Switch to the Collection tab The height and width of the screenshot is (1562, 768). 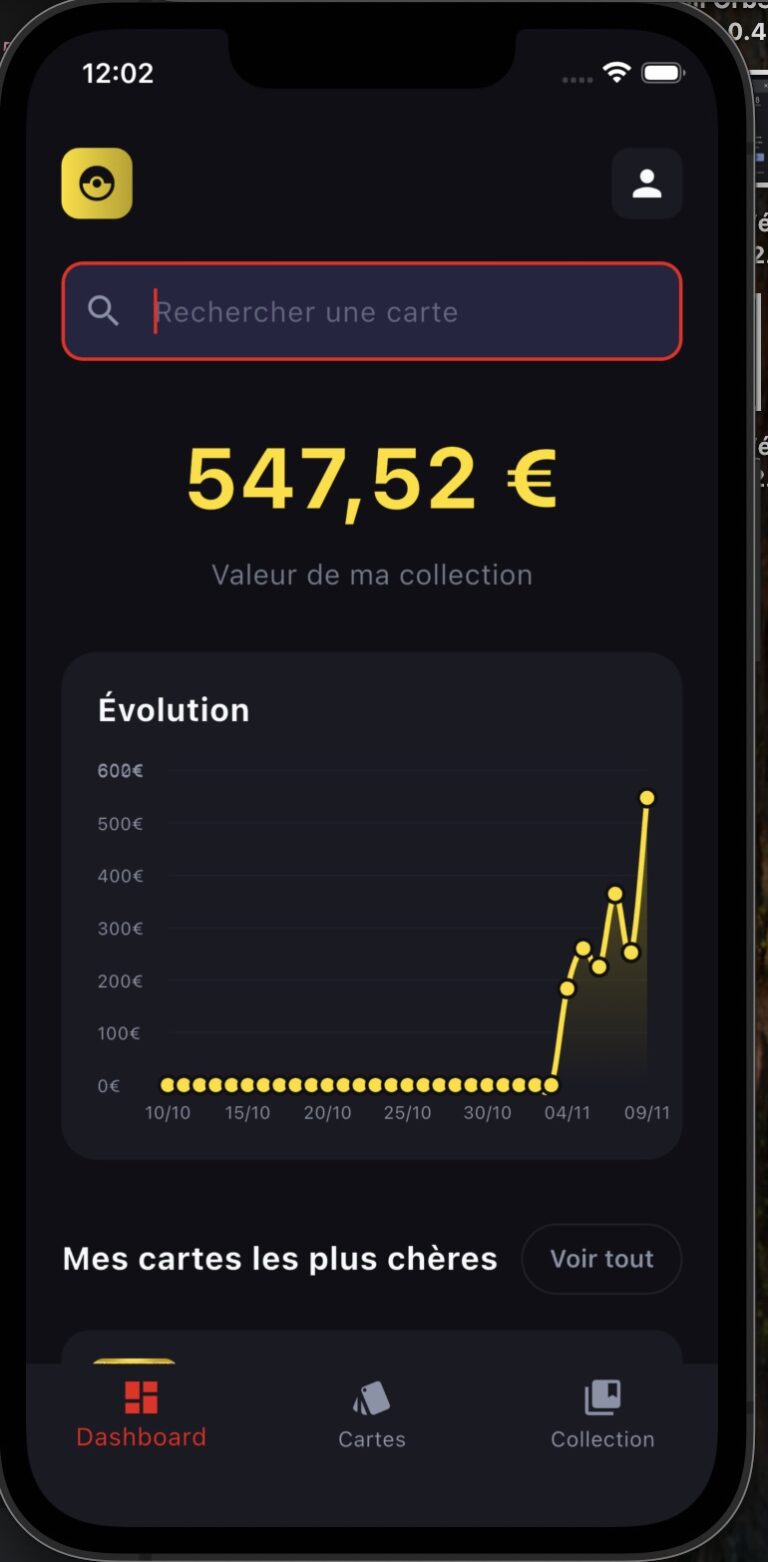[602, 1414]
